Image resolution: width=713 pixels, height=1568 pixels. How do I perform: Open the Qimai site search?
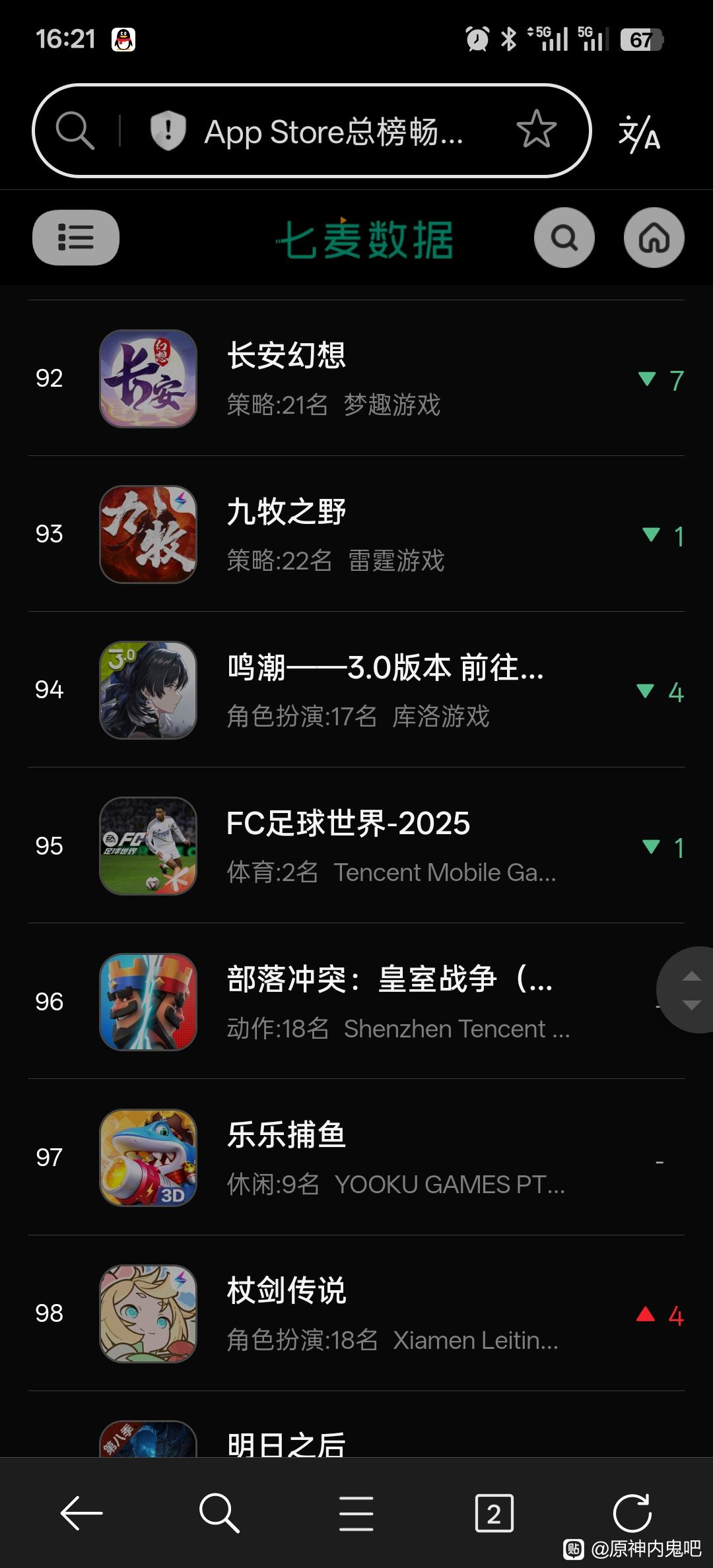point(564,238)
